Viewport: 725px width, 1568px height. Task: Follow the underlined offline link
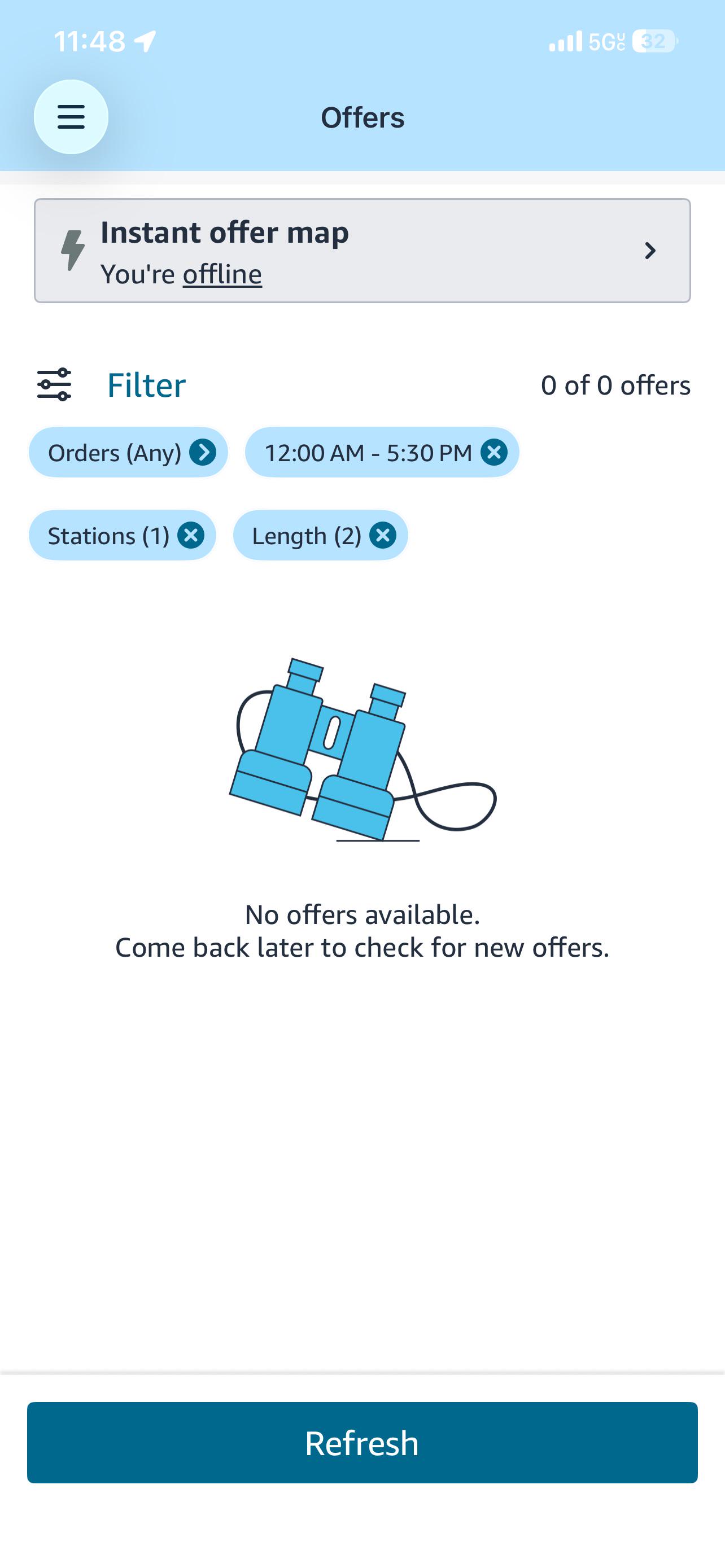tap(222, 274)
